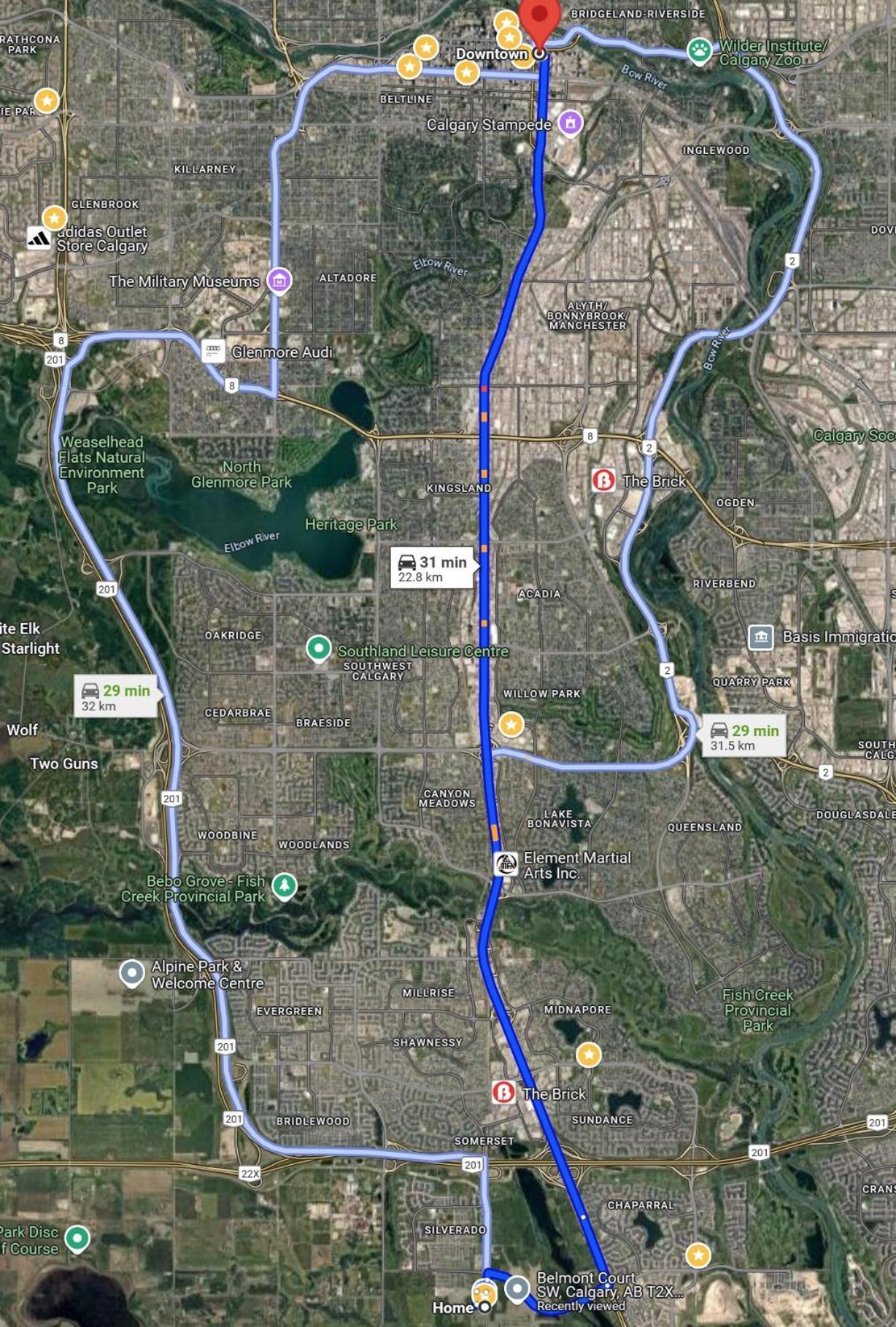
Task: Open the recently viewed Belmont Court SW pin
Action: [517, 1288]
